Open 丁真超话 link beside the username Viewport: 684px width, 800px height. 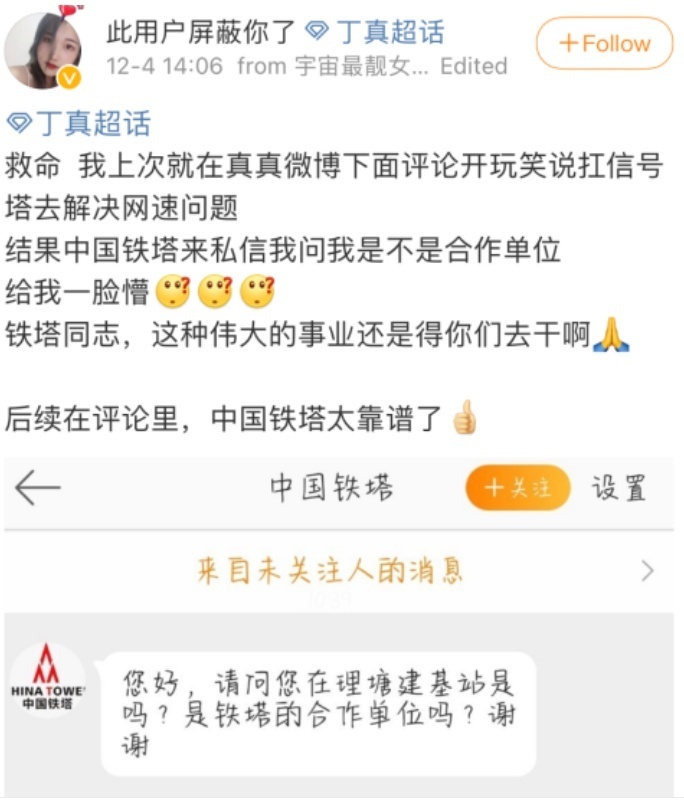point(374,32)
